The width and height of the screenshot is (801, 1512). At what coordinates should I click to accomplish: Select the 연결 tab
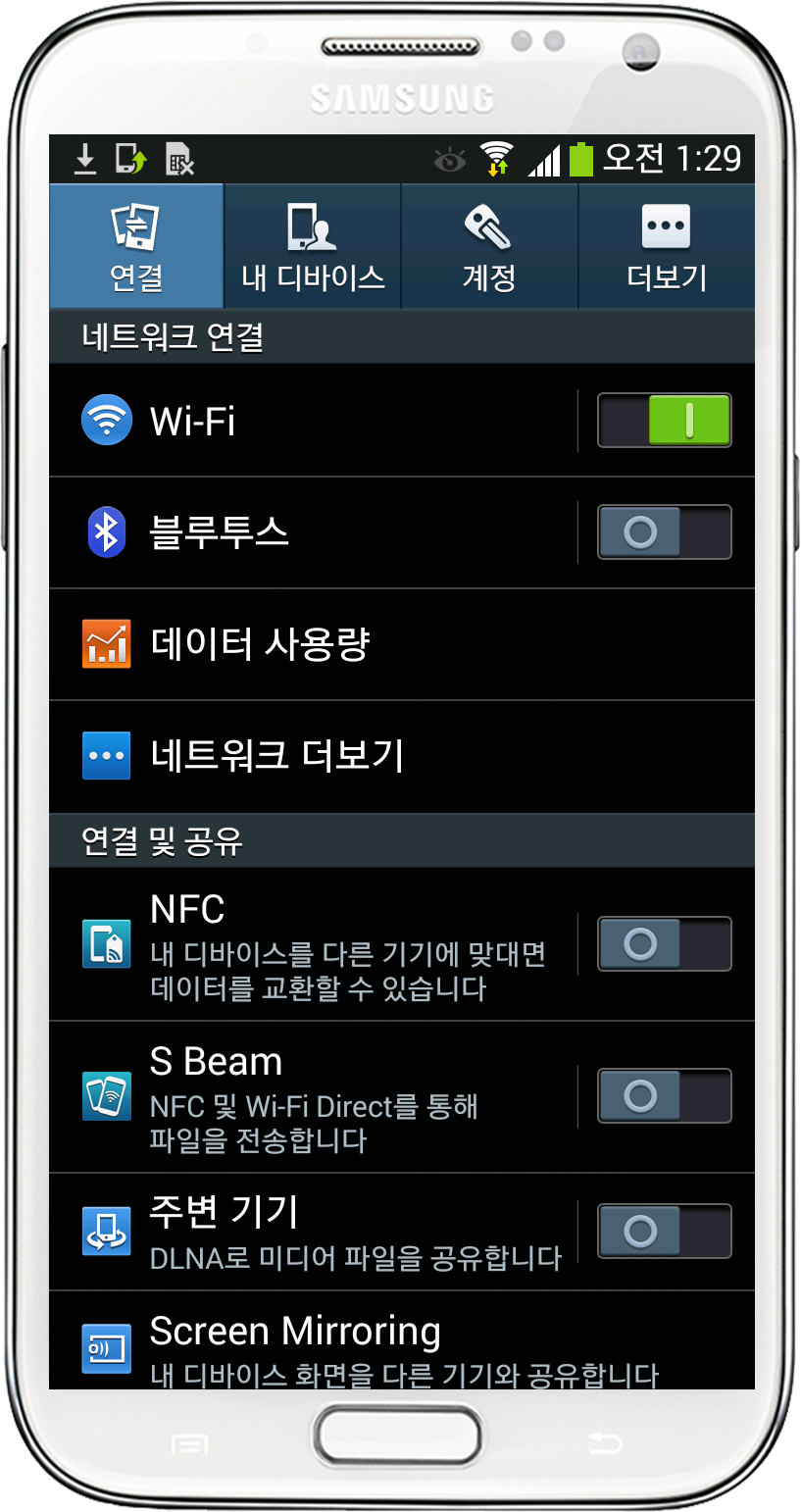pos(136,246)
